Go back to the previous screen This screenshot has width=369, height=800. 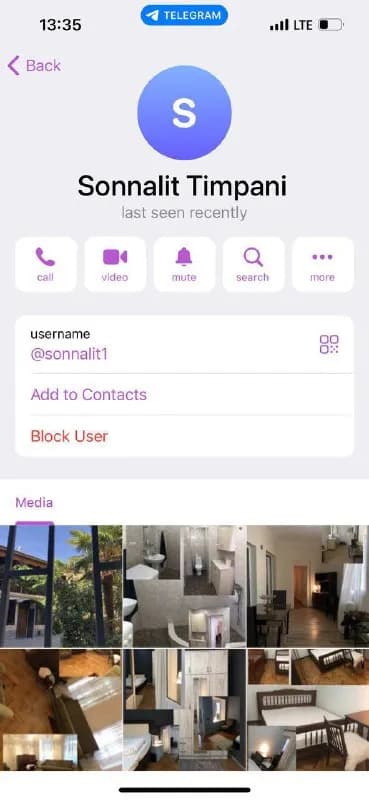tap(34, 66)
